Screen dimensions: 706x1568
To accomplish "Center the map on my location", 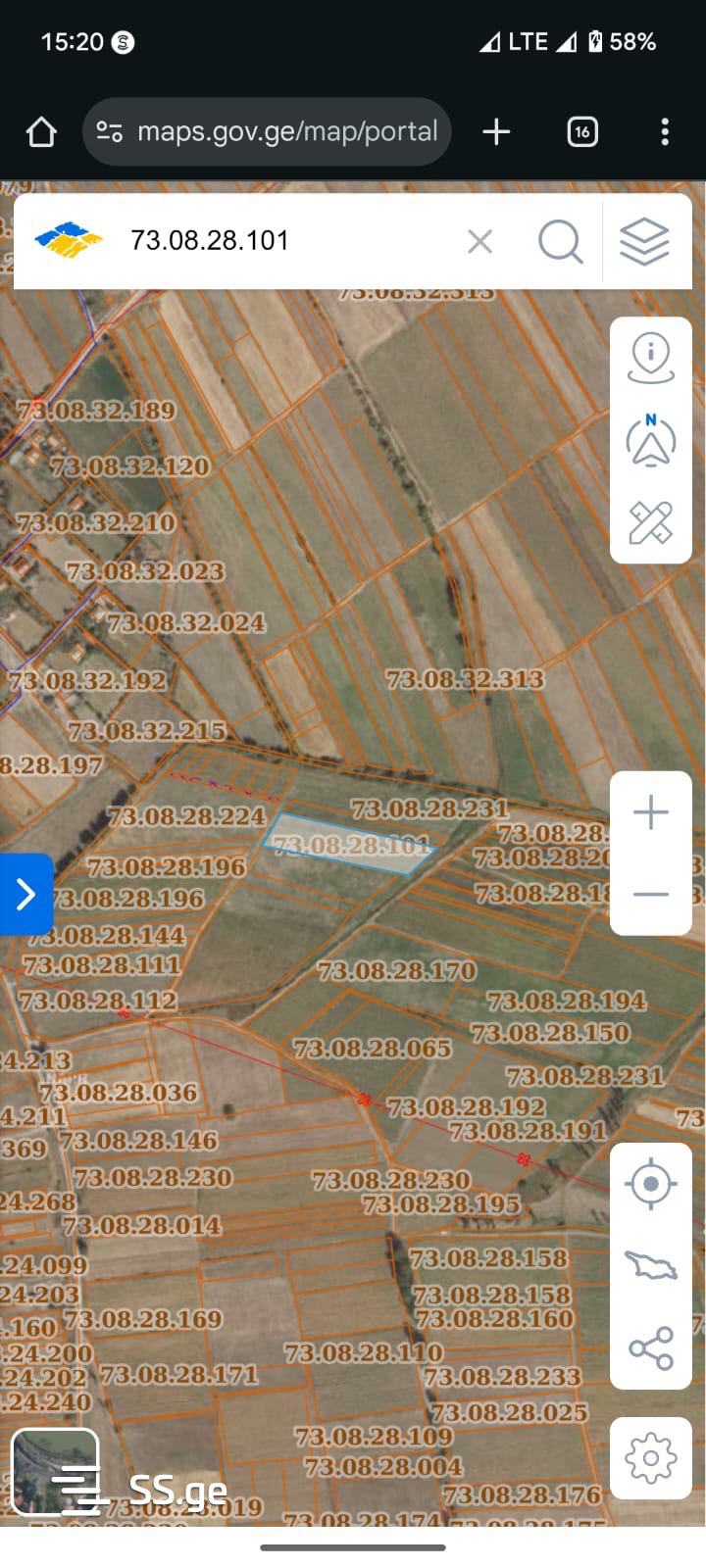I will pyautogui.click(x=651, y=1184).
